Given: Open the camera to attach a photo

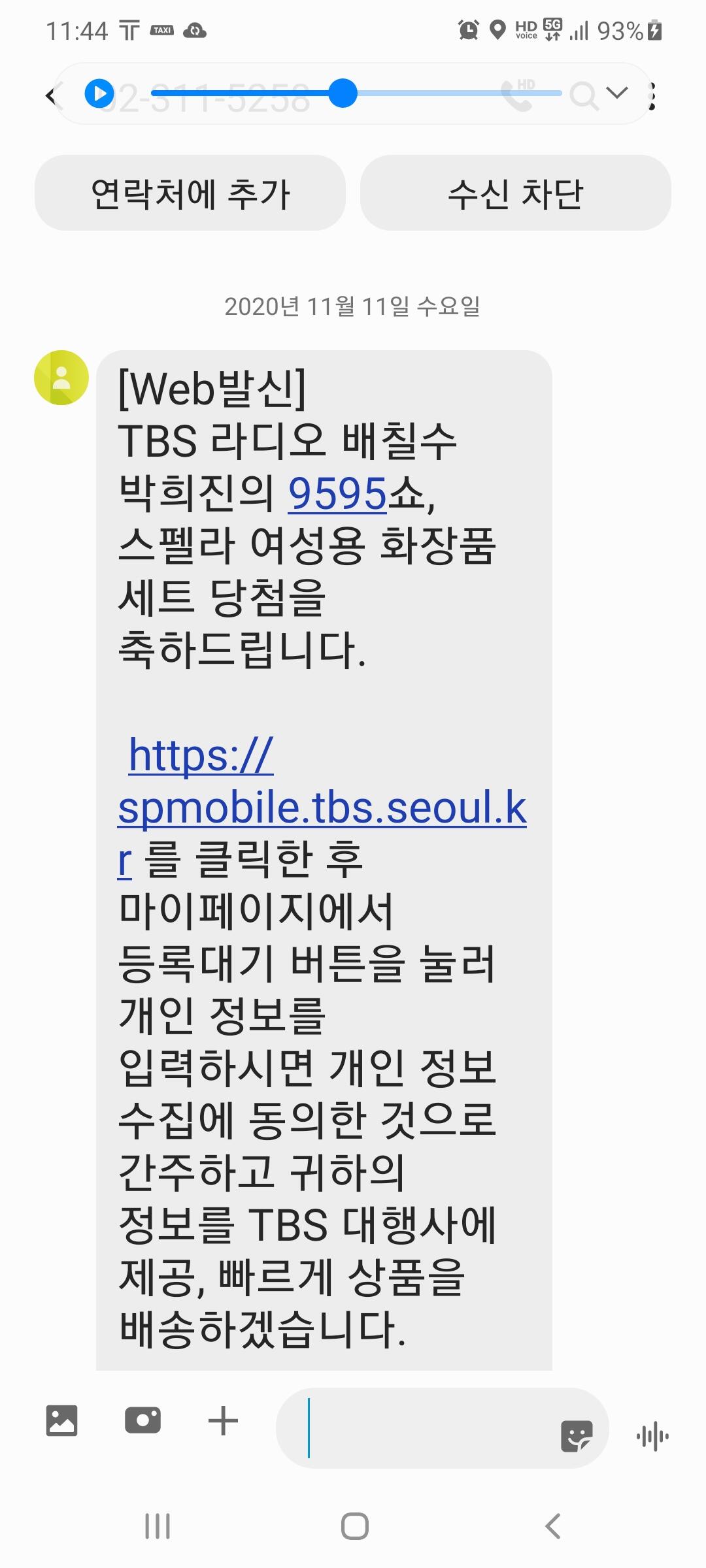Looking at the screenshot, I should 143,1420.
